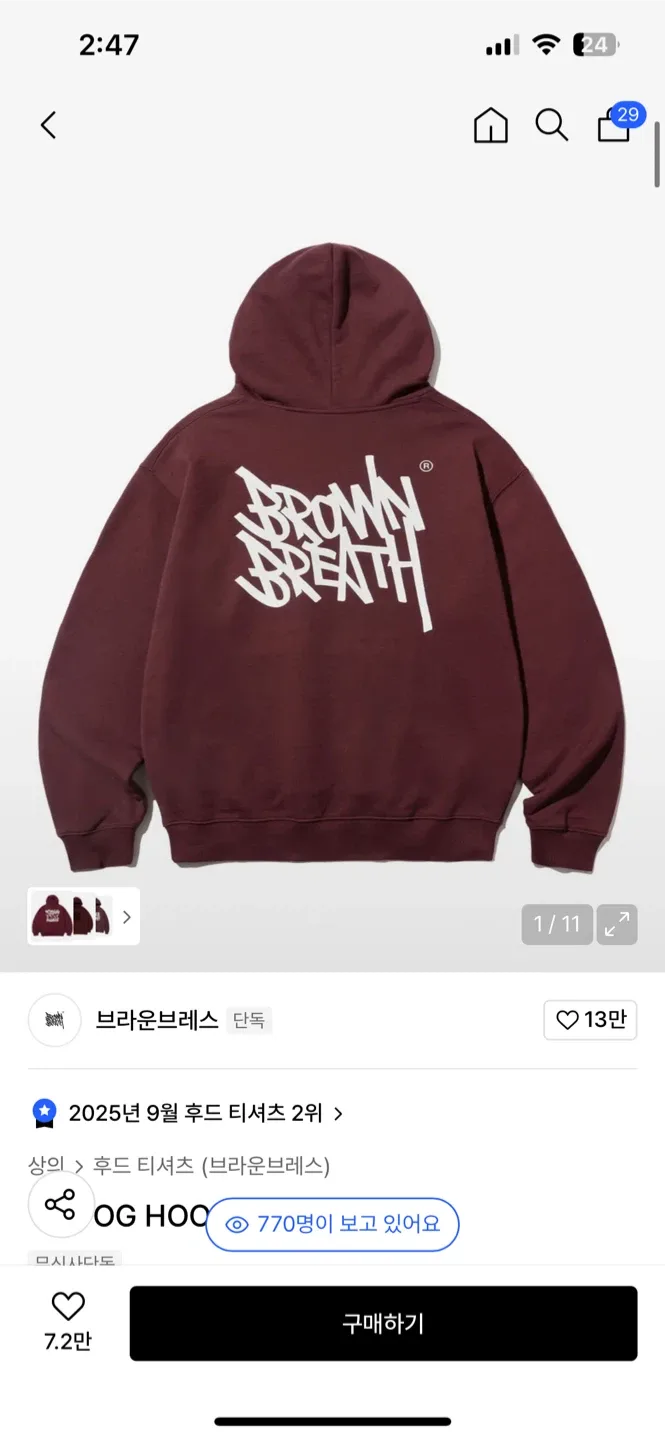Open the product image thumbnail strip
This screenshot has height=1440, width=665.
click(x=83, y=916)
